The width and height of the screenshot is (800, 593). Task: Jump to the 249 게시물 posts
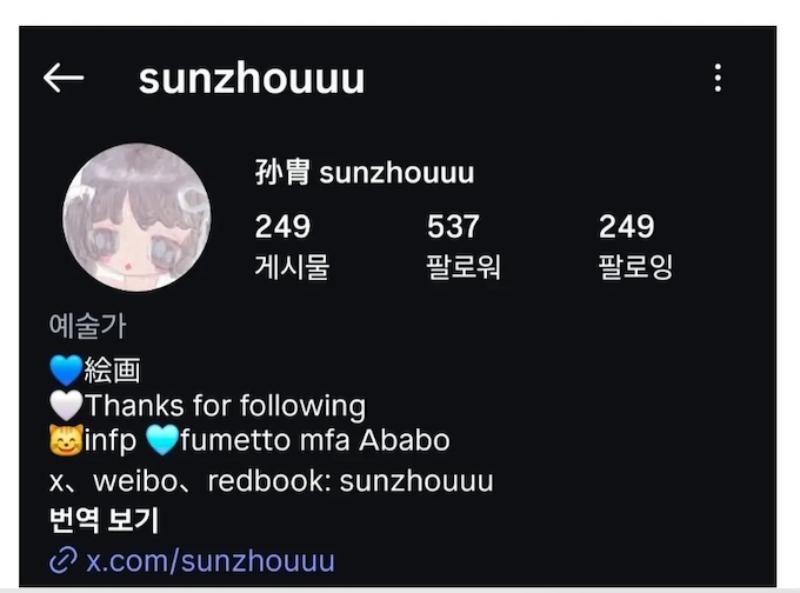click(x=291, y=246)
